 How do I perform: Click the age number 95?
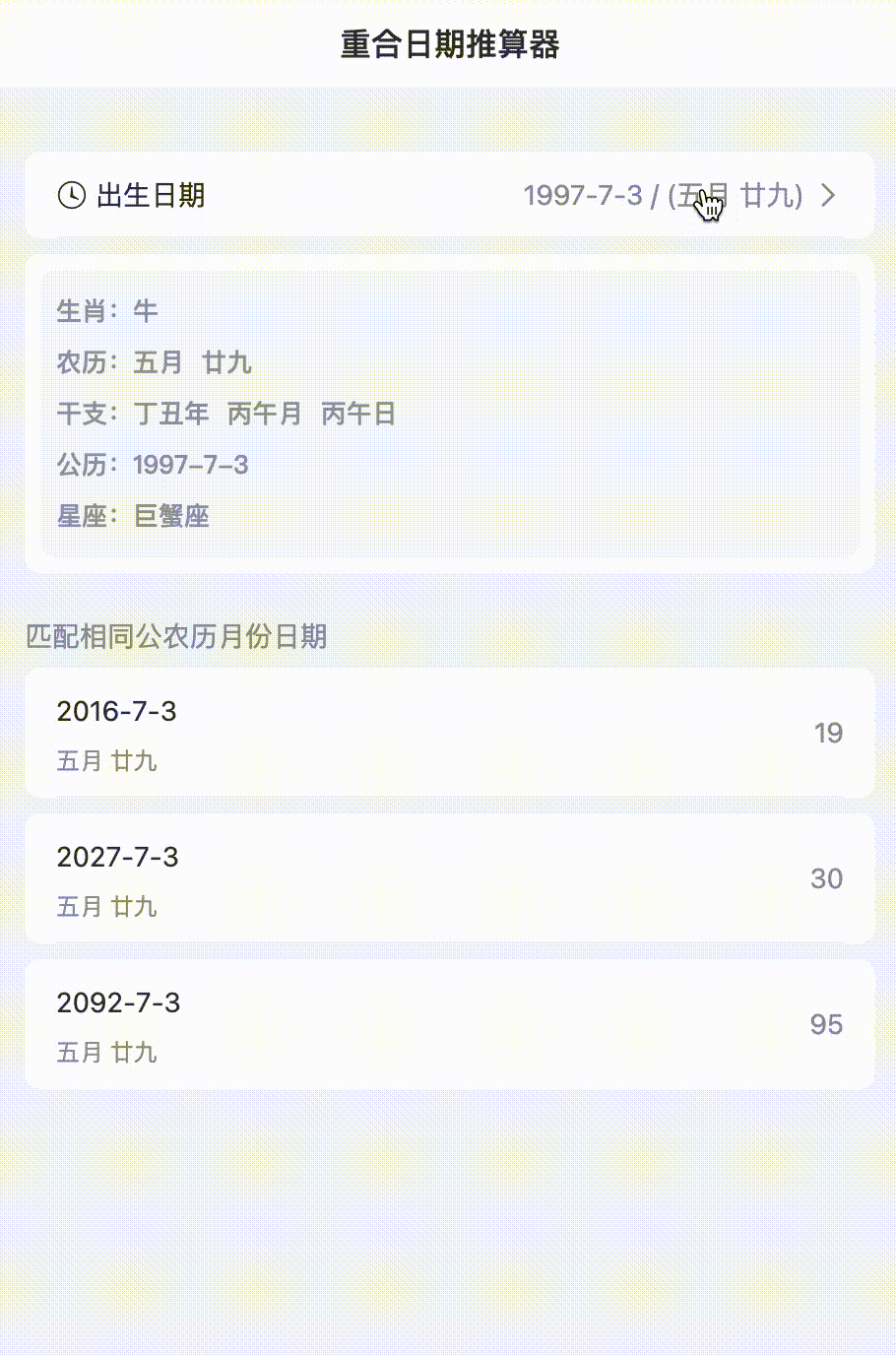tap(828, 1025)
